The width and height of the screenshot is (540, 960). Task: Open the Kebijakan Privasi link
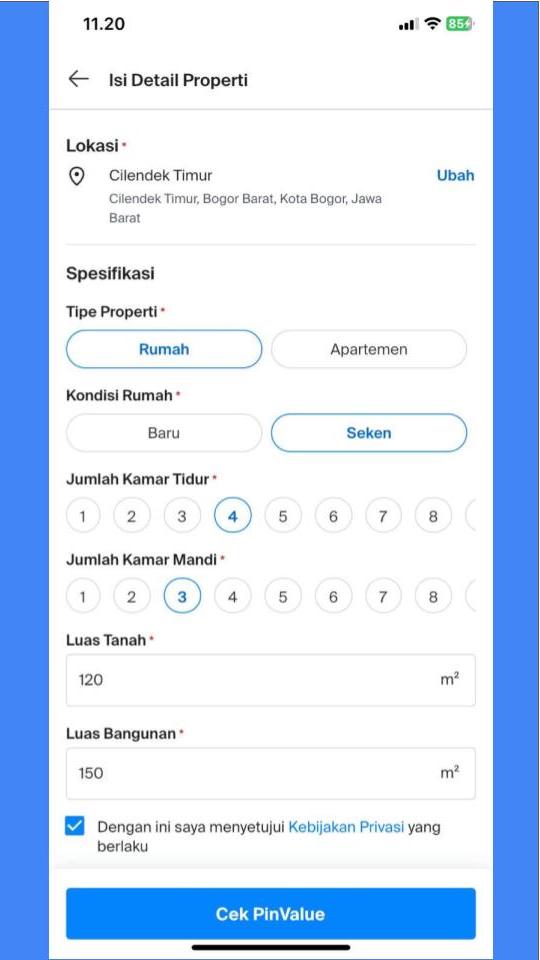coord(346,827)
